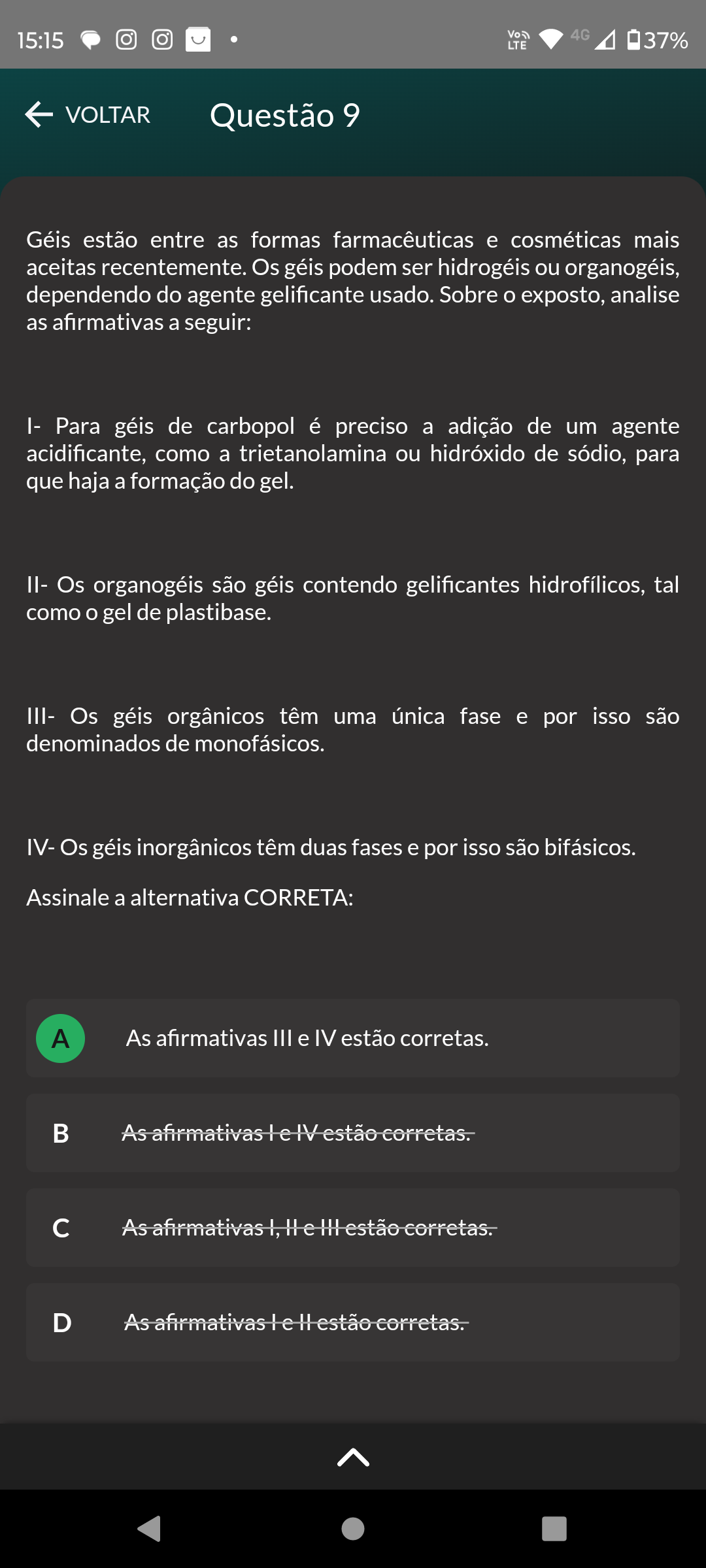Expand the bottom panel with the up chevron
Image resolution: width=706 pixels, height=1568 pixels.
pos(353,1457)
